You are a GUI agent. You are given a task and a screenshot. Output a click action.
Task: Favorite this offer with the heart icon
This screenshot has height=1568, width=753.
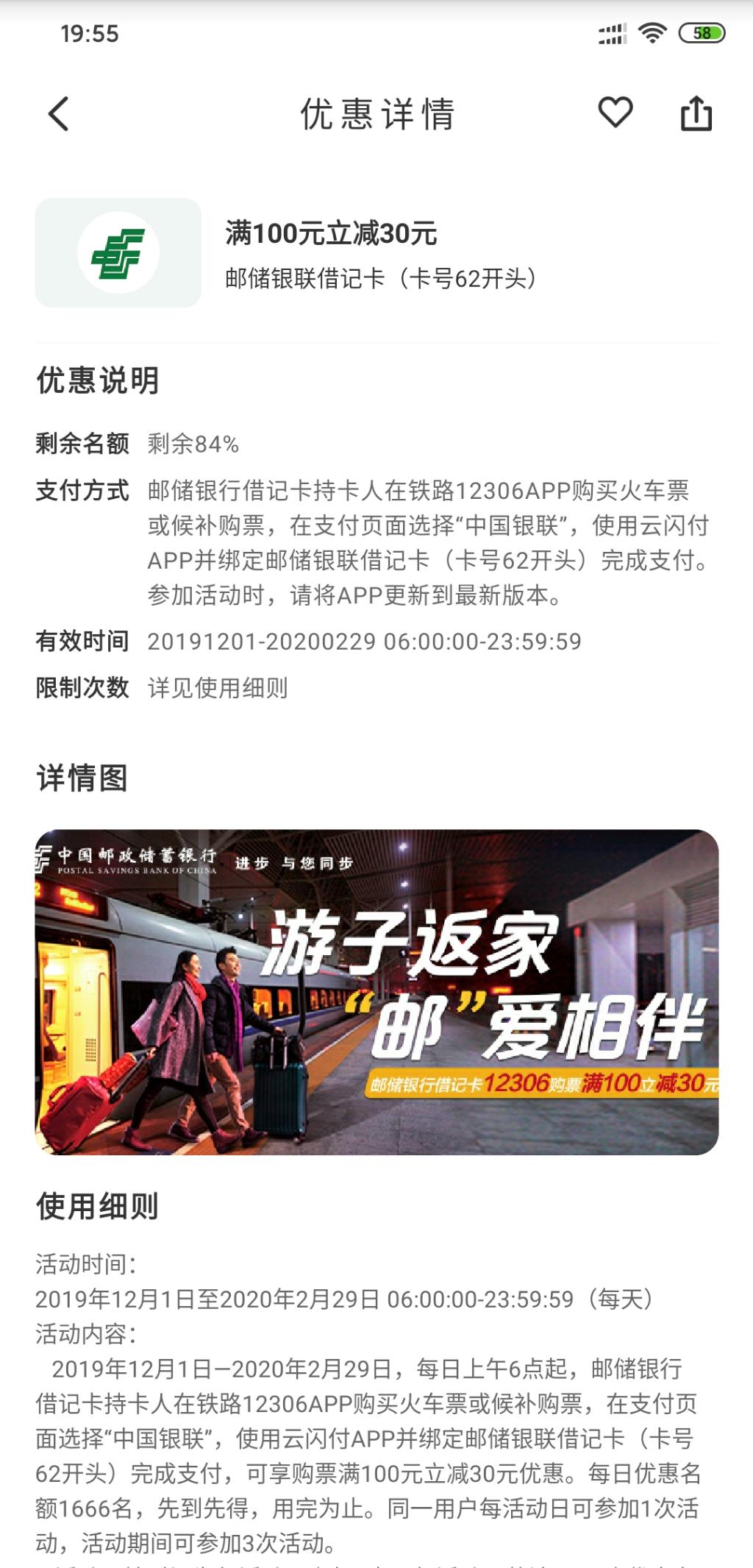coord(615,113)
